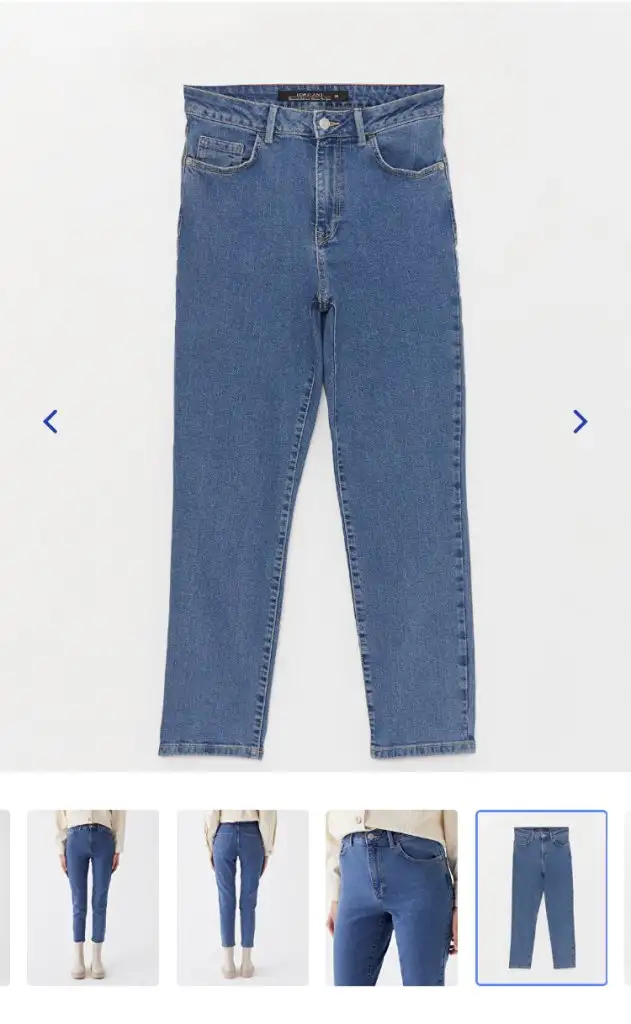Viewport: 631px width, 1024px height.
Task: Select the front-view model thumbnail
Action: click(93, 897)
